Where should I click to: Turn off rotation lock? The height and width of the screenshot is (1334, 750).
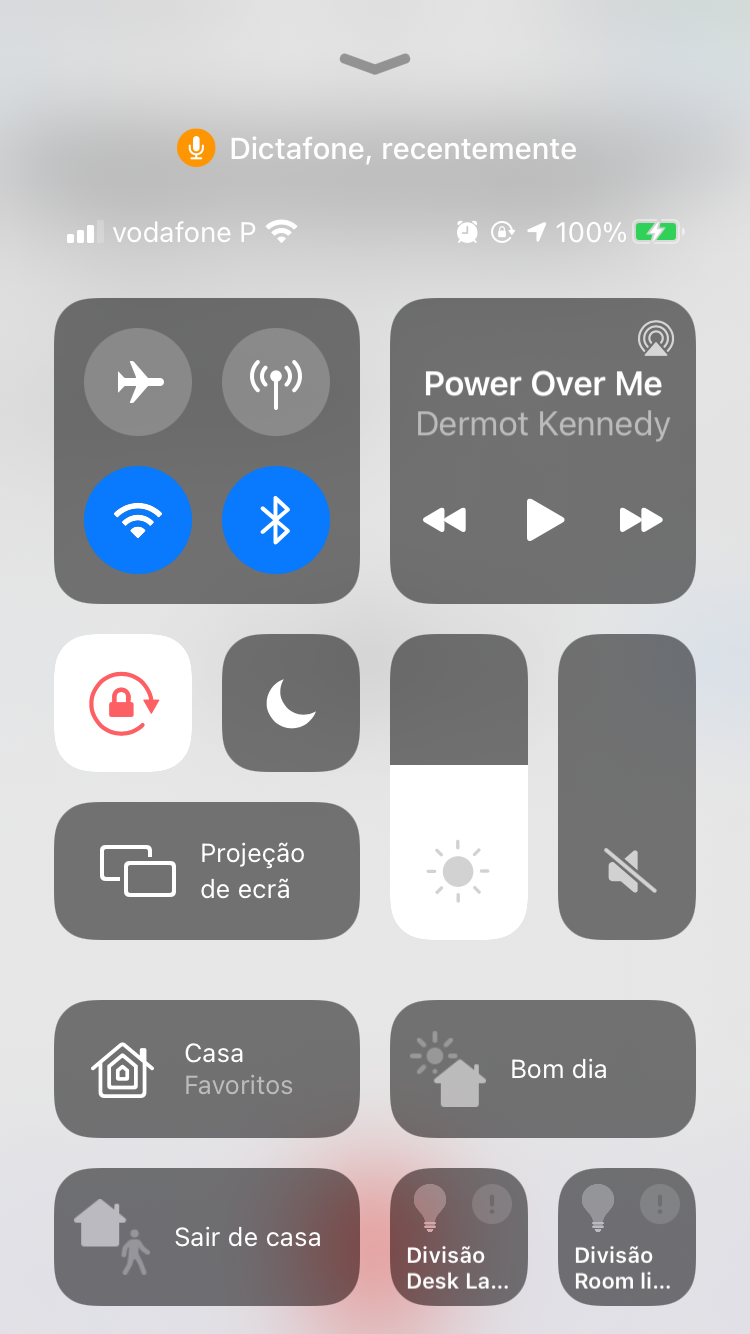(123, 703)
